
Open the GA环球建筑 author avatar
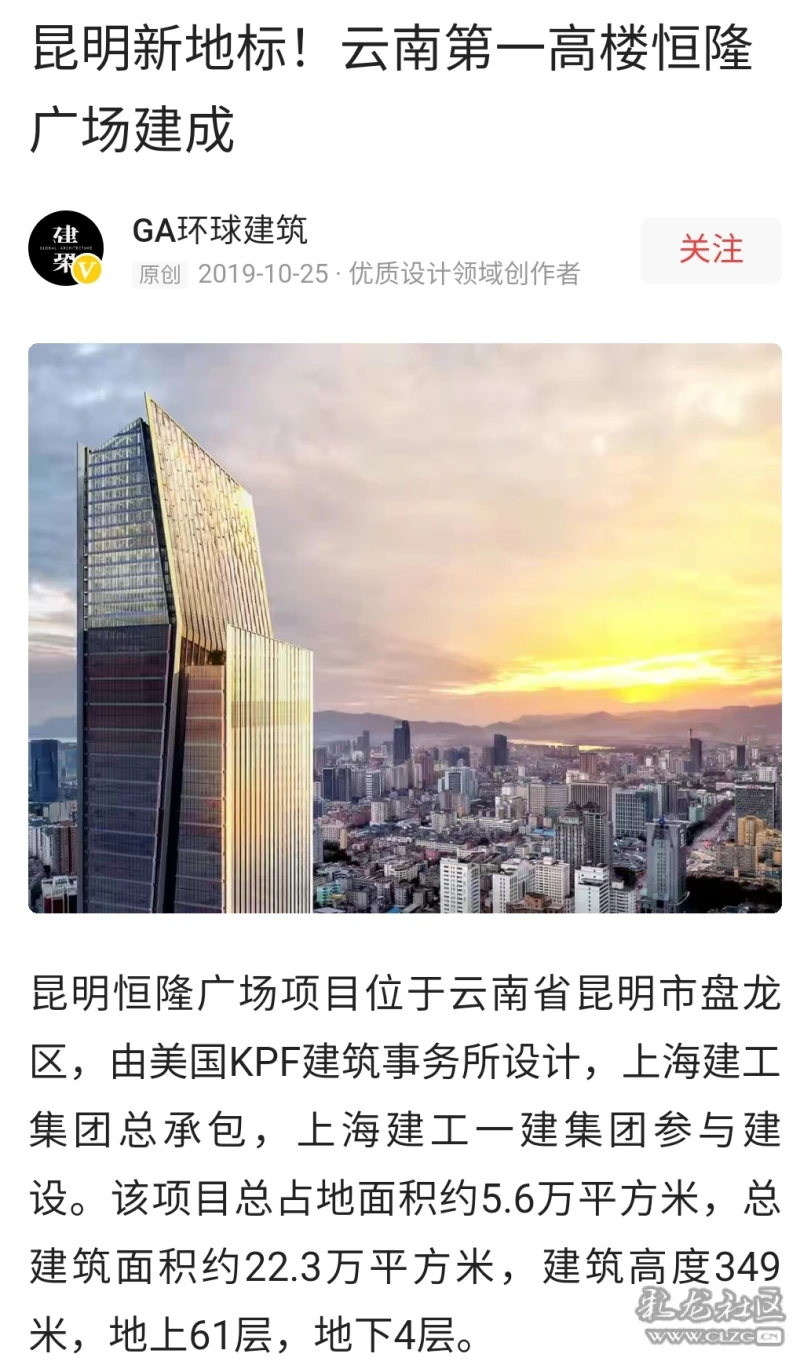click(66, 249)
